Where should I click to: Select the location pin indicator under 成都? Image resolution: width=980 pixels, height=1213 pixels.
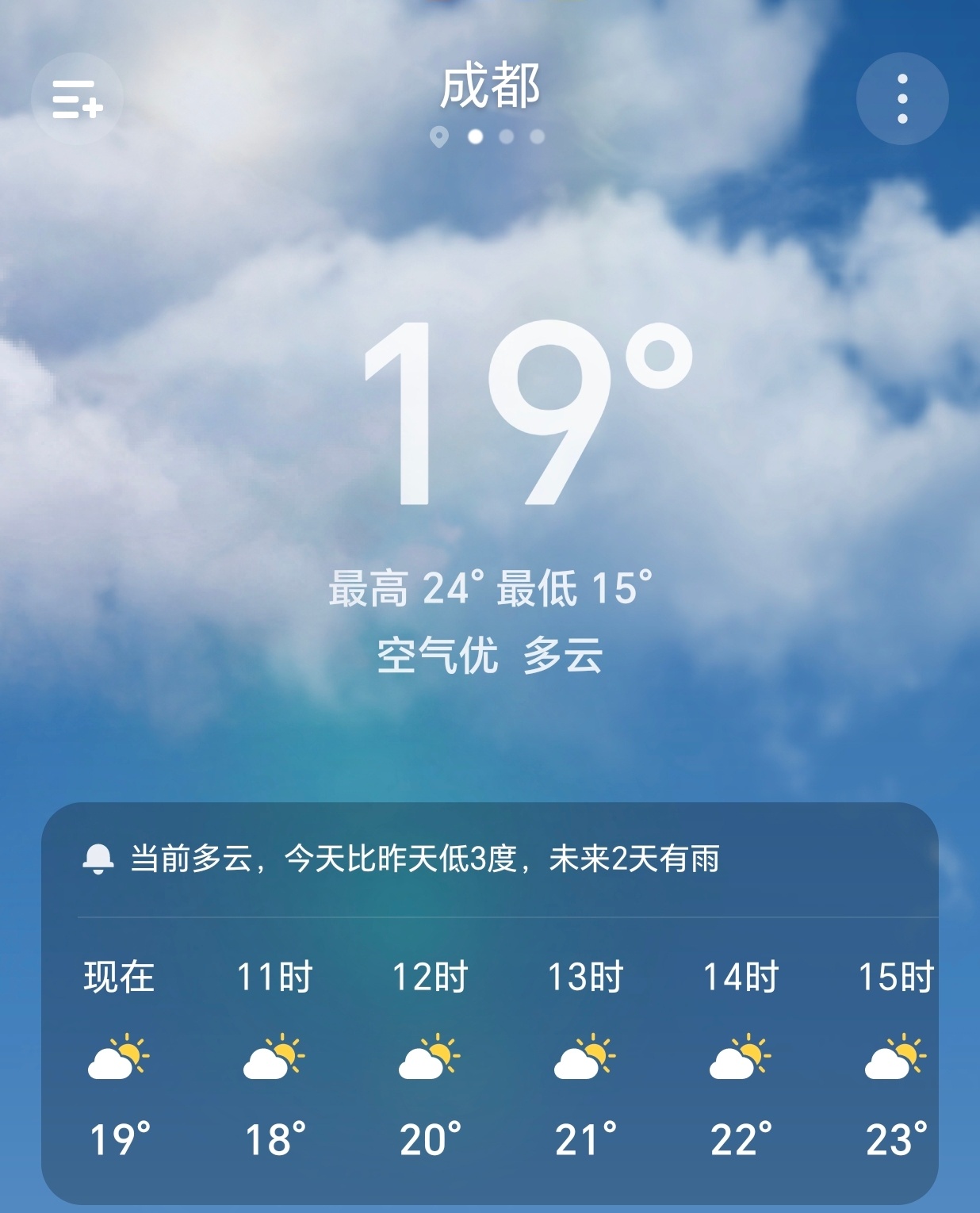[439, 137]
